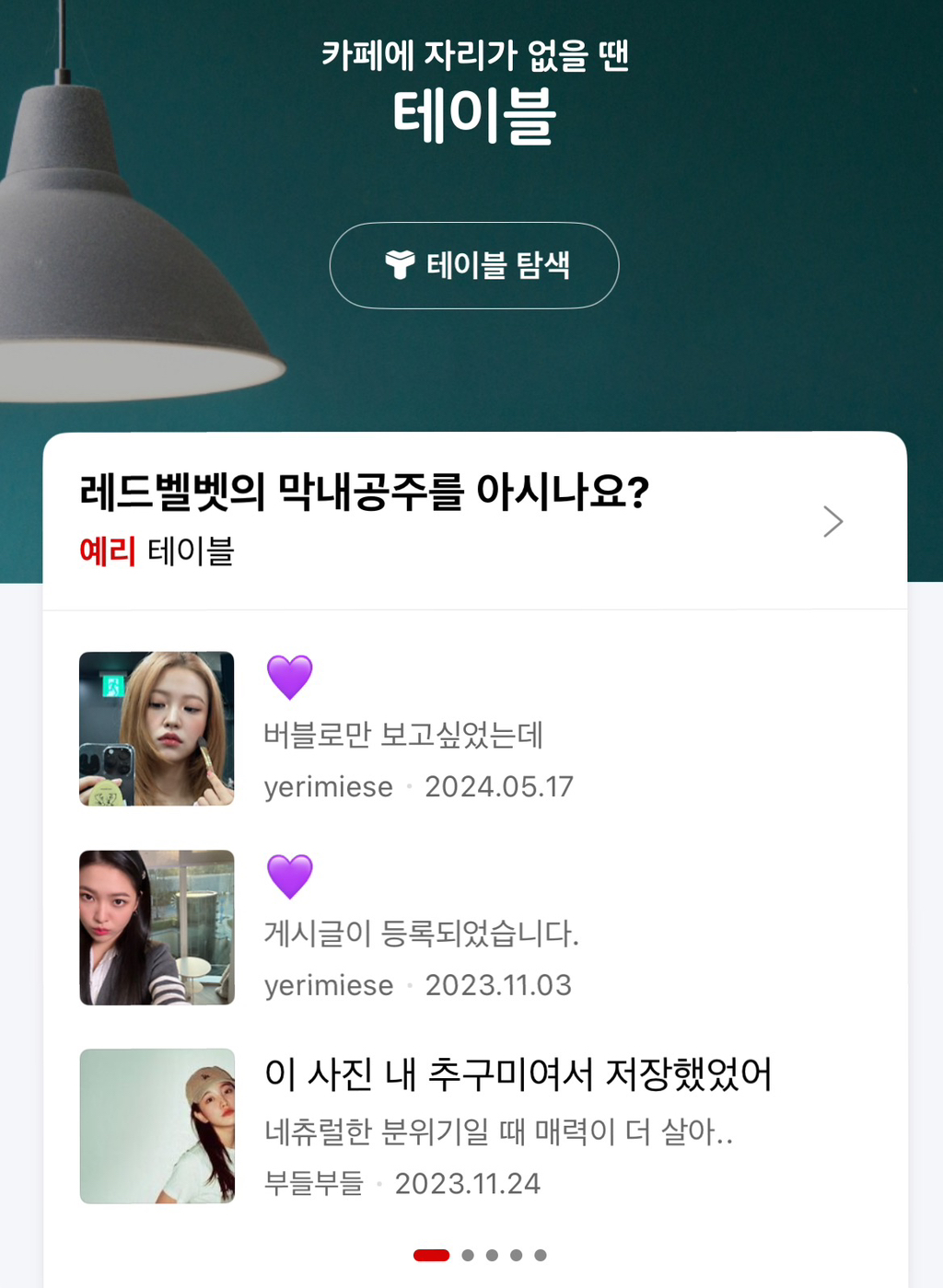Click the date 2024.05.17 on the first post
Image resolution: width=943 pixels, height=1288 pixels.
pos(499,787)
